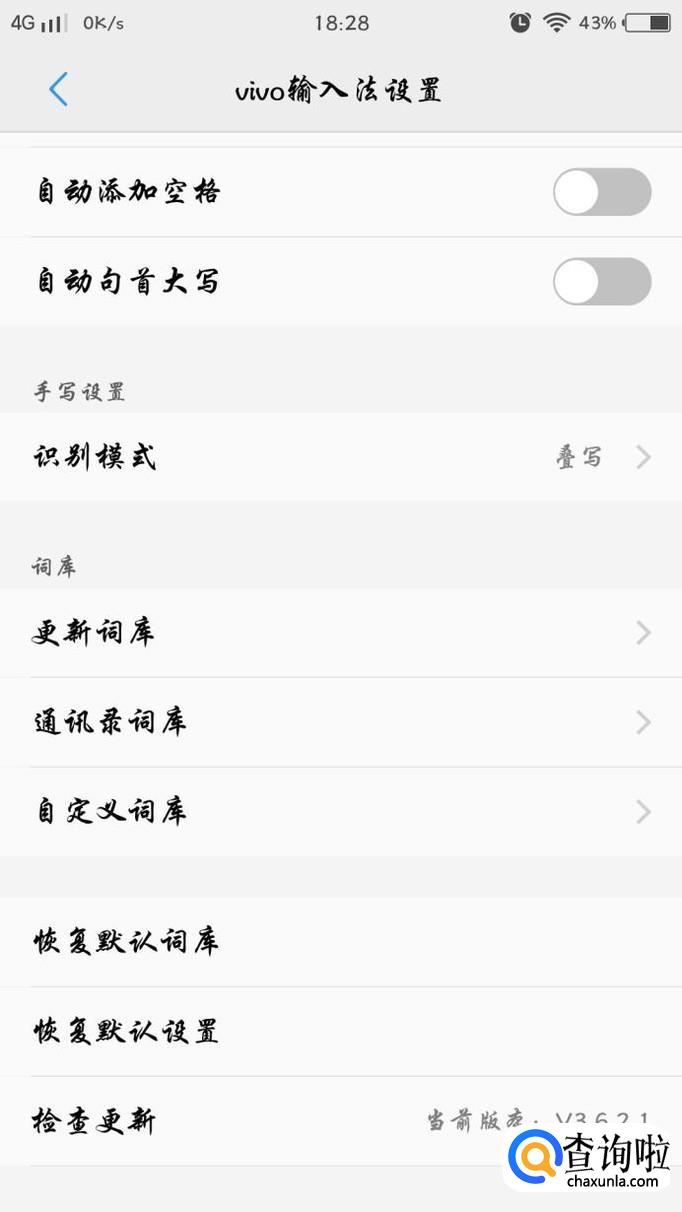Turn on 自动句首大写
Viewport: 682px width, 1212px height.
pos(602,282)
